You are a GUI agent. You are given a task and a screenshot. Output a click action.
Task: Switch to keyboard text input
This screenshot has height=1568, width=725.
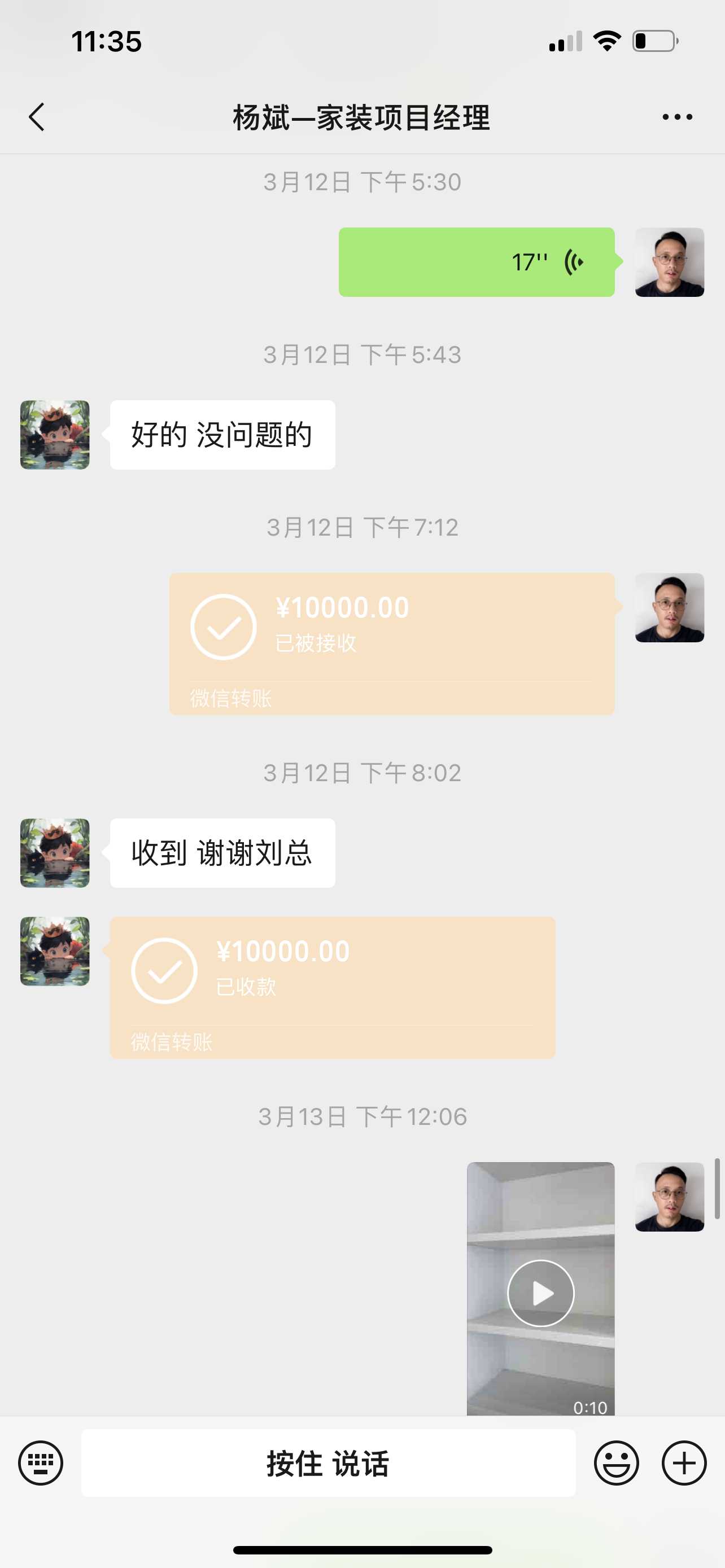point(41,1462)
